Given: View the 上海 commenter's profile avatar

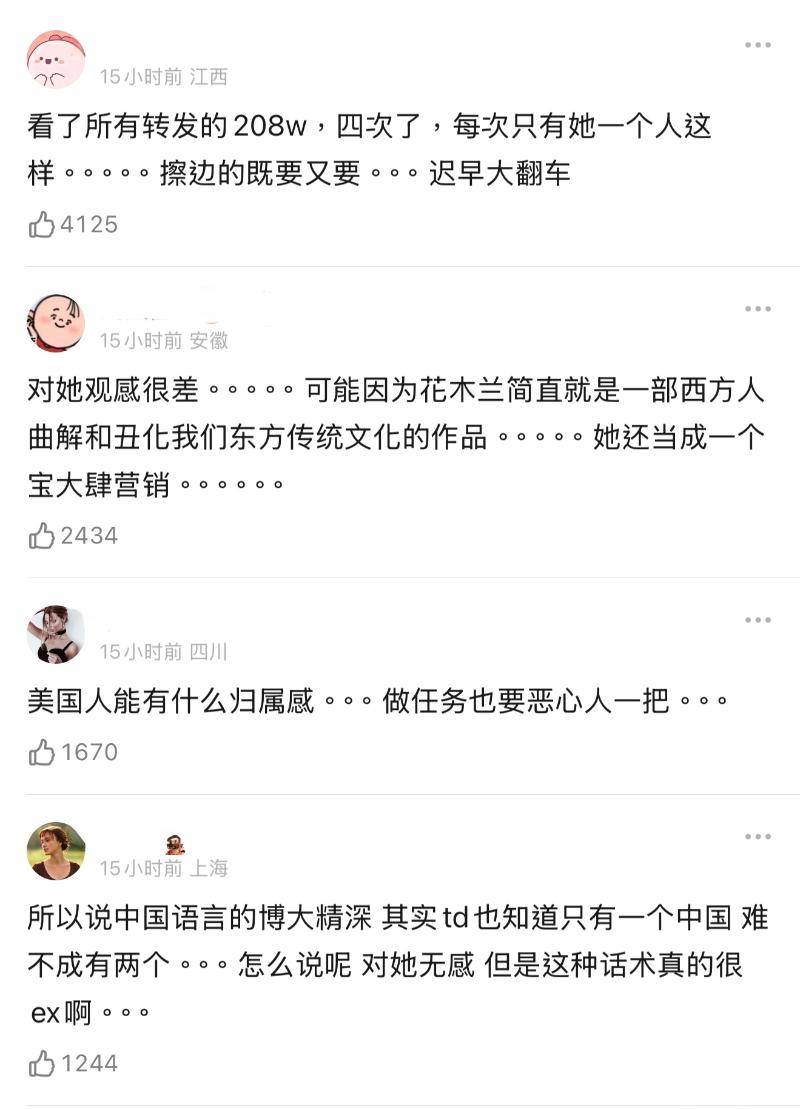Looking at the screenshot, I should [56, 851].
